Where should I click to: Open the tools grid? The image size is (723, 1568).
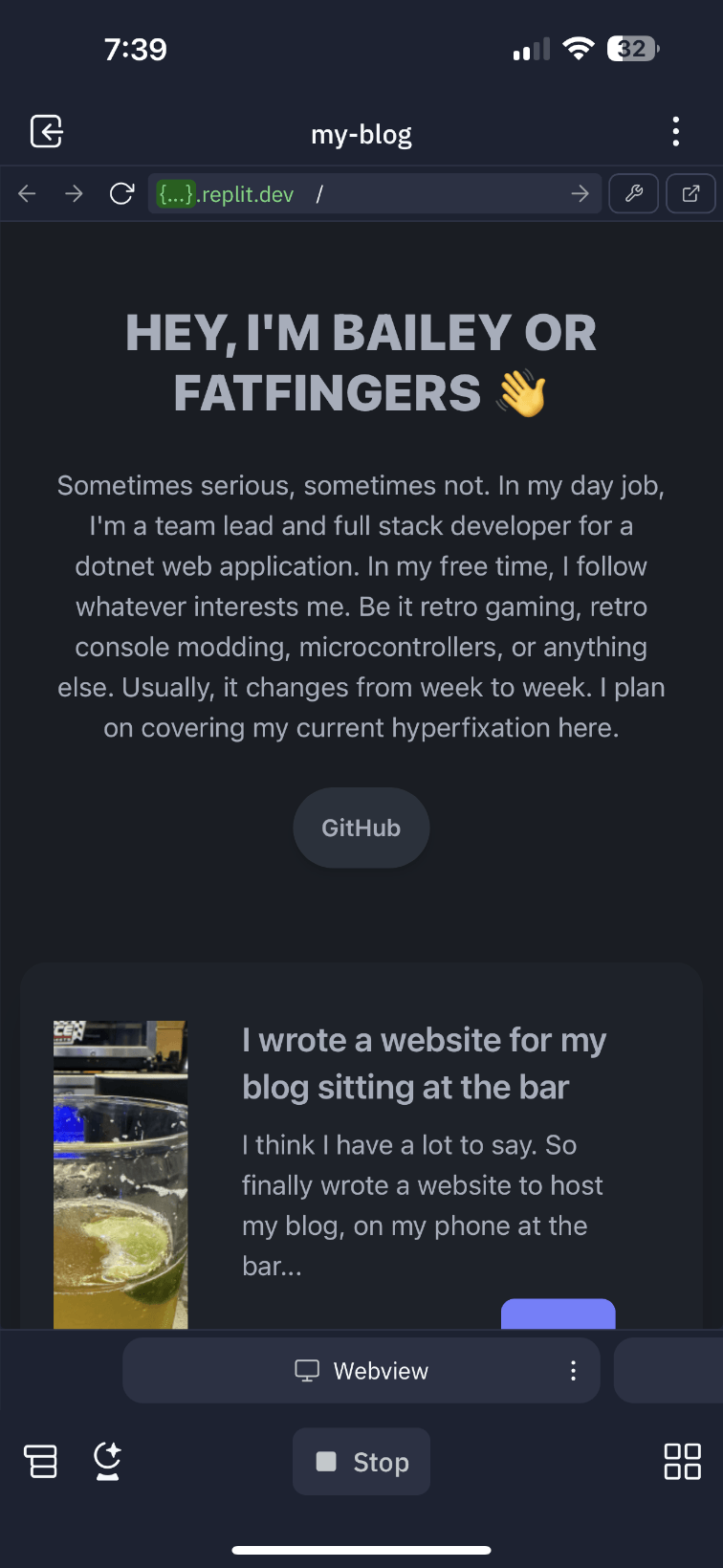(682, 1461)
